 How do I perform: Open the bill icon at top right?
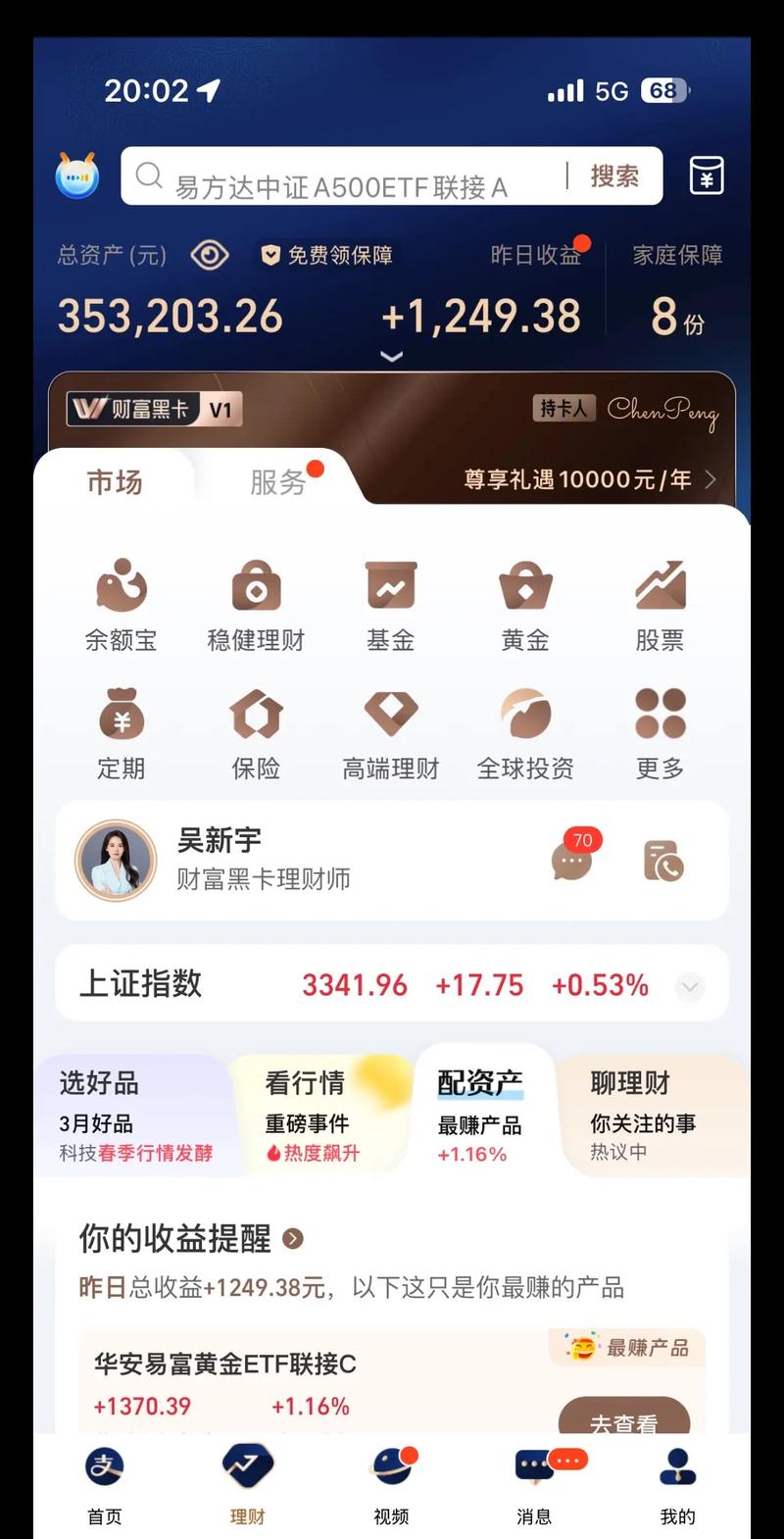pyautogui.click(x=707, y=175)
